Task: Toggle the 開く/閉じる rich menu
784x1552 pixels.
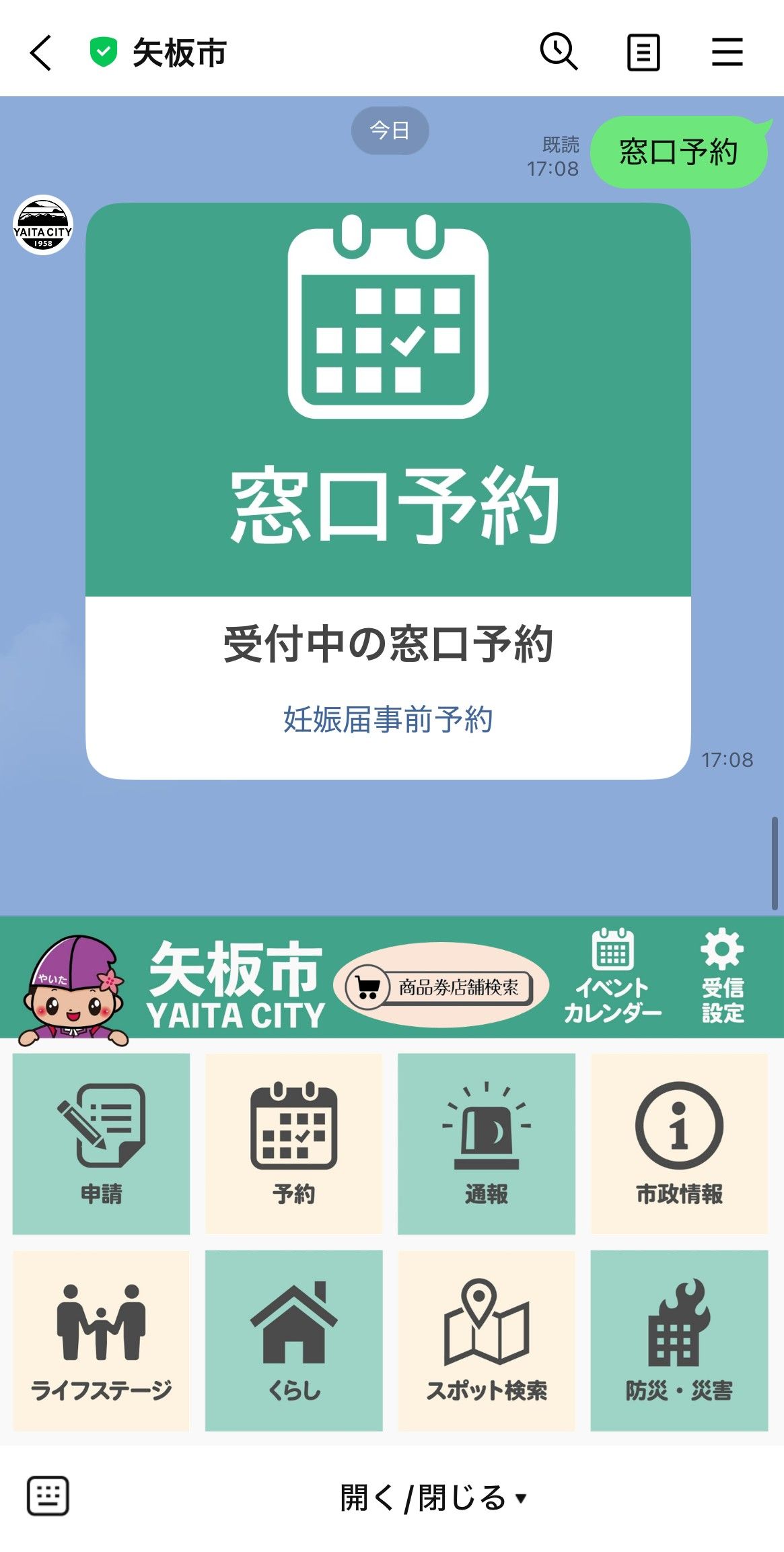Action: click(432, 1497)
